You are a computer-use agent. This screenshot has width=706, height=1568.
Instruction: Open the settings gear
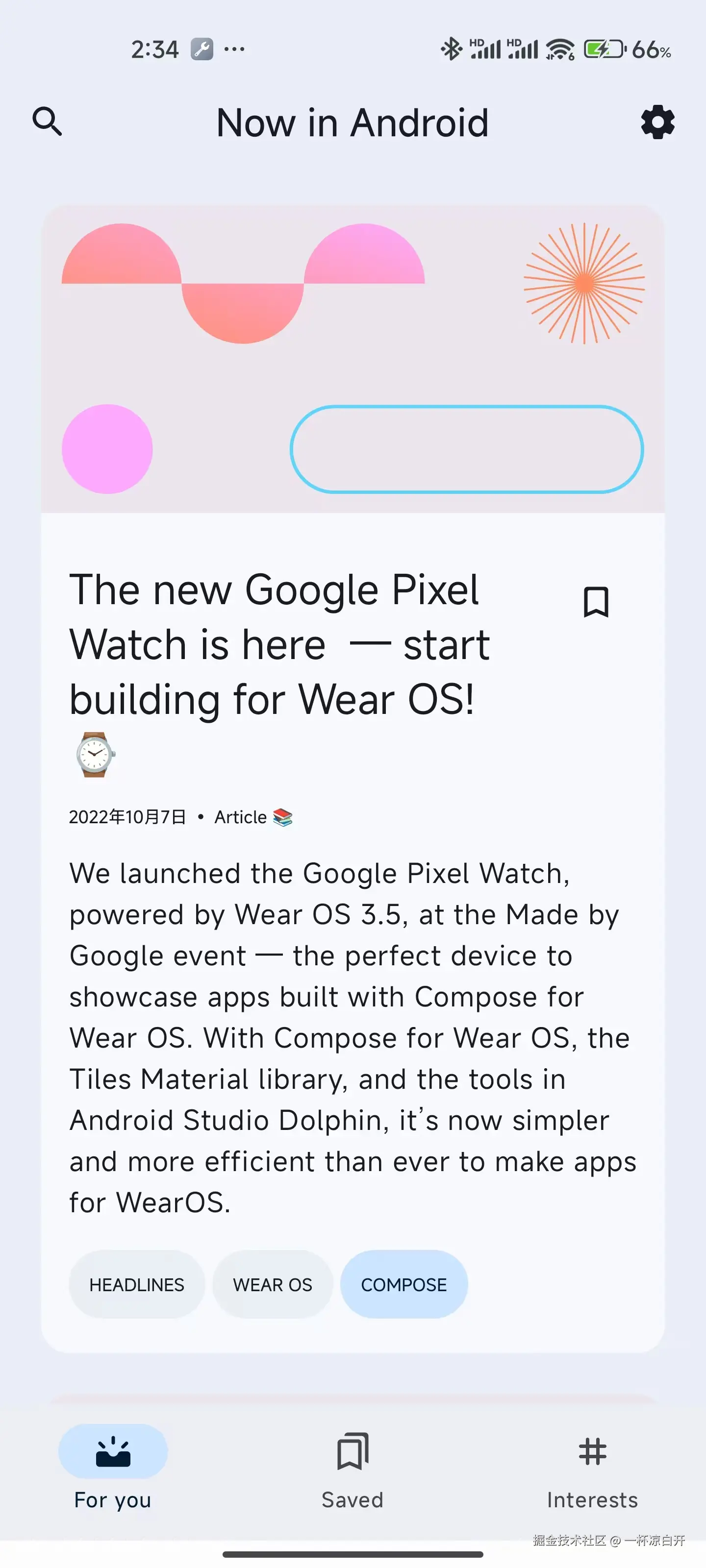657,122
